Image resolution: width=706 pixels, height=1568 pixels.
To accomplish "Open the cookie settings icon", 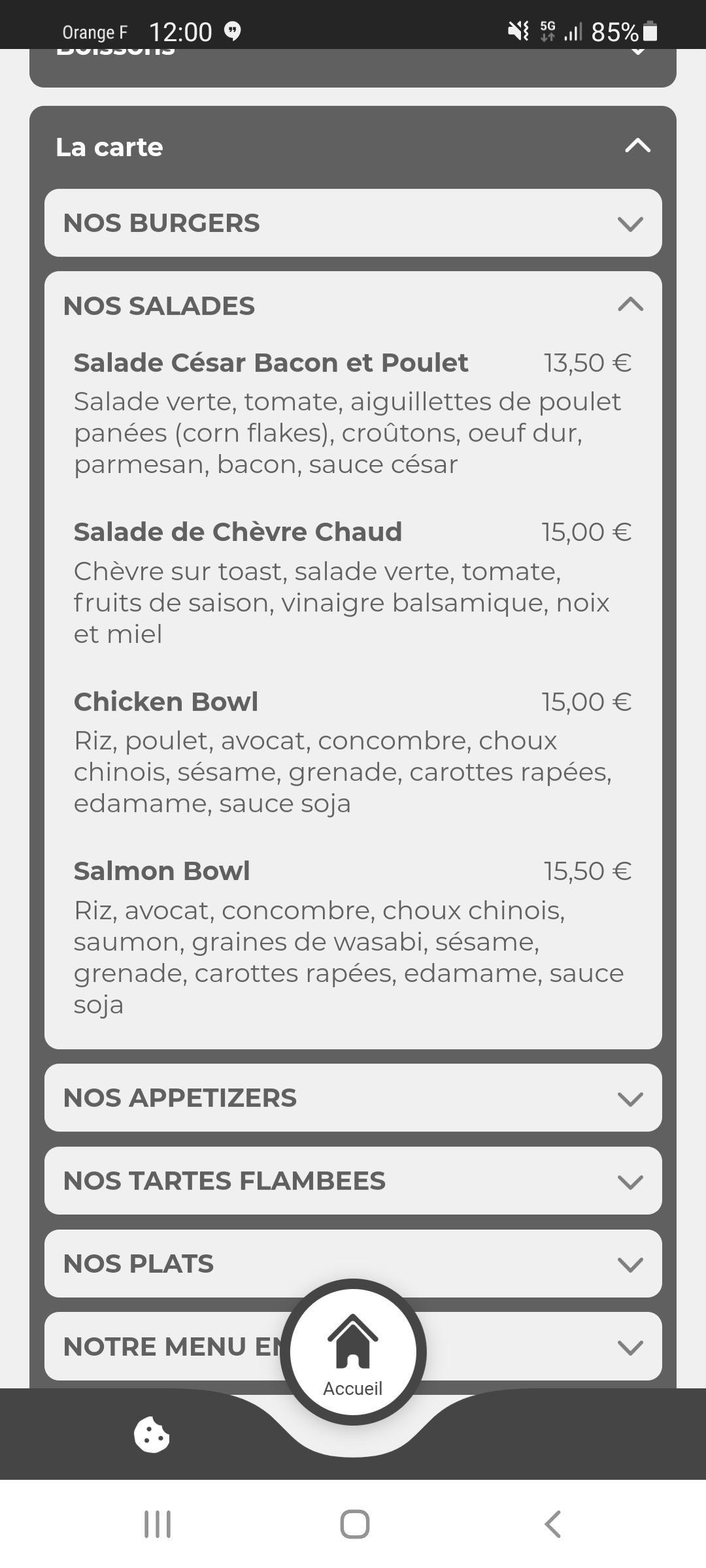I will (152, 1435).
